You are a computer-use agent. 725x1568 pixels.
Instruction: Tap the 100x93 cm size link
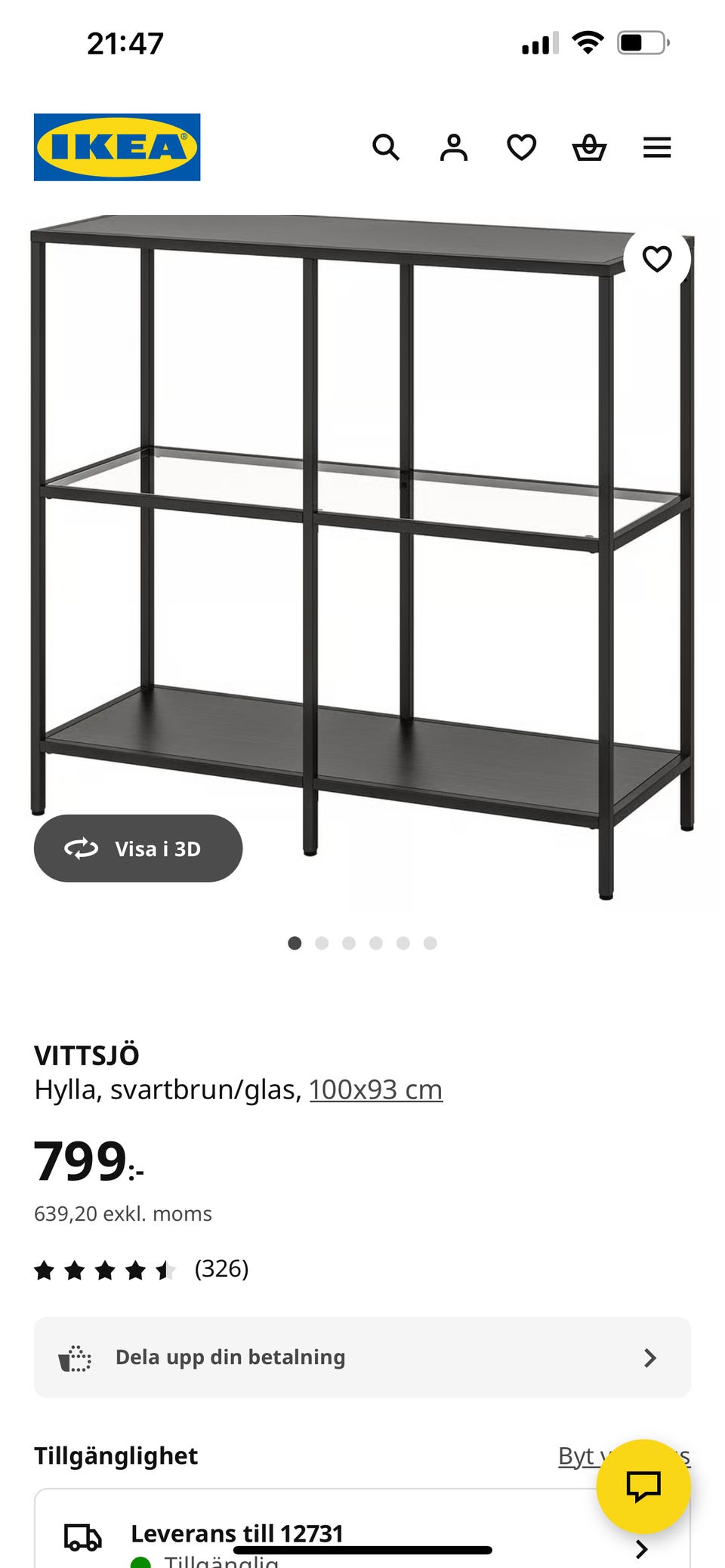[375, 1089]
